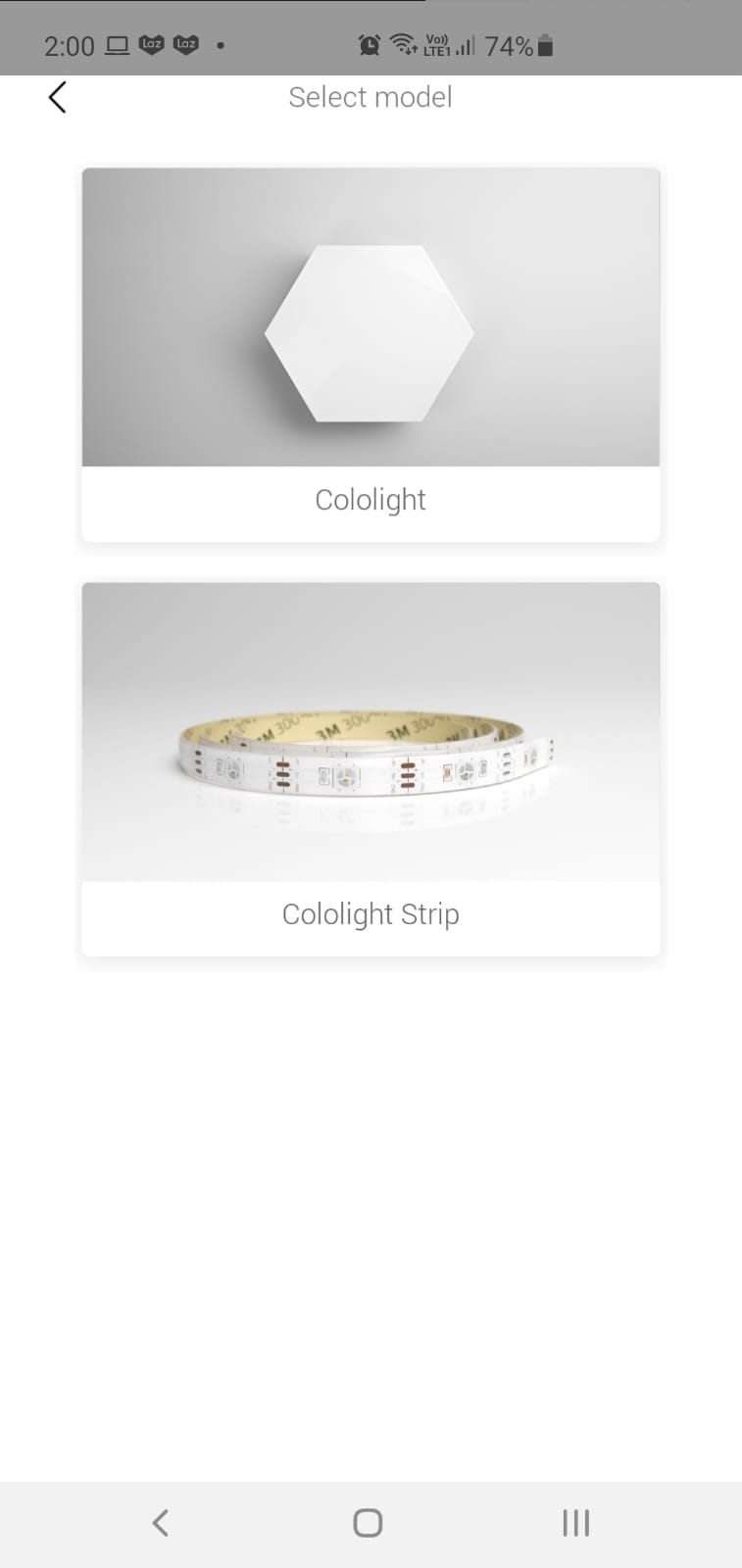The image size is (742, 1568).
Task: Go back from Select model screen
Action: (58, 98)
